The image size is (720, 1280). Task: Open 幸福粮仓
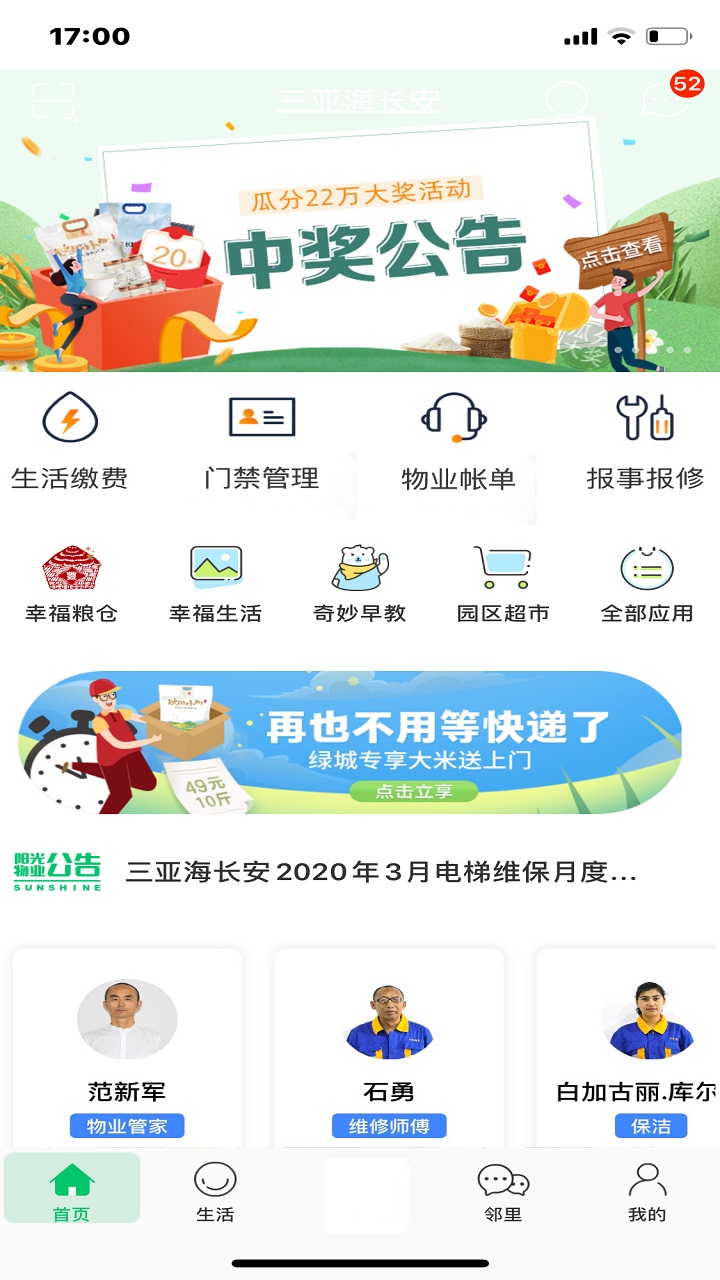[70, 584]
